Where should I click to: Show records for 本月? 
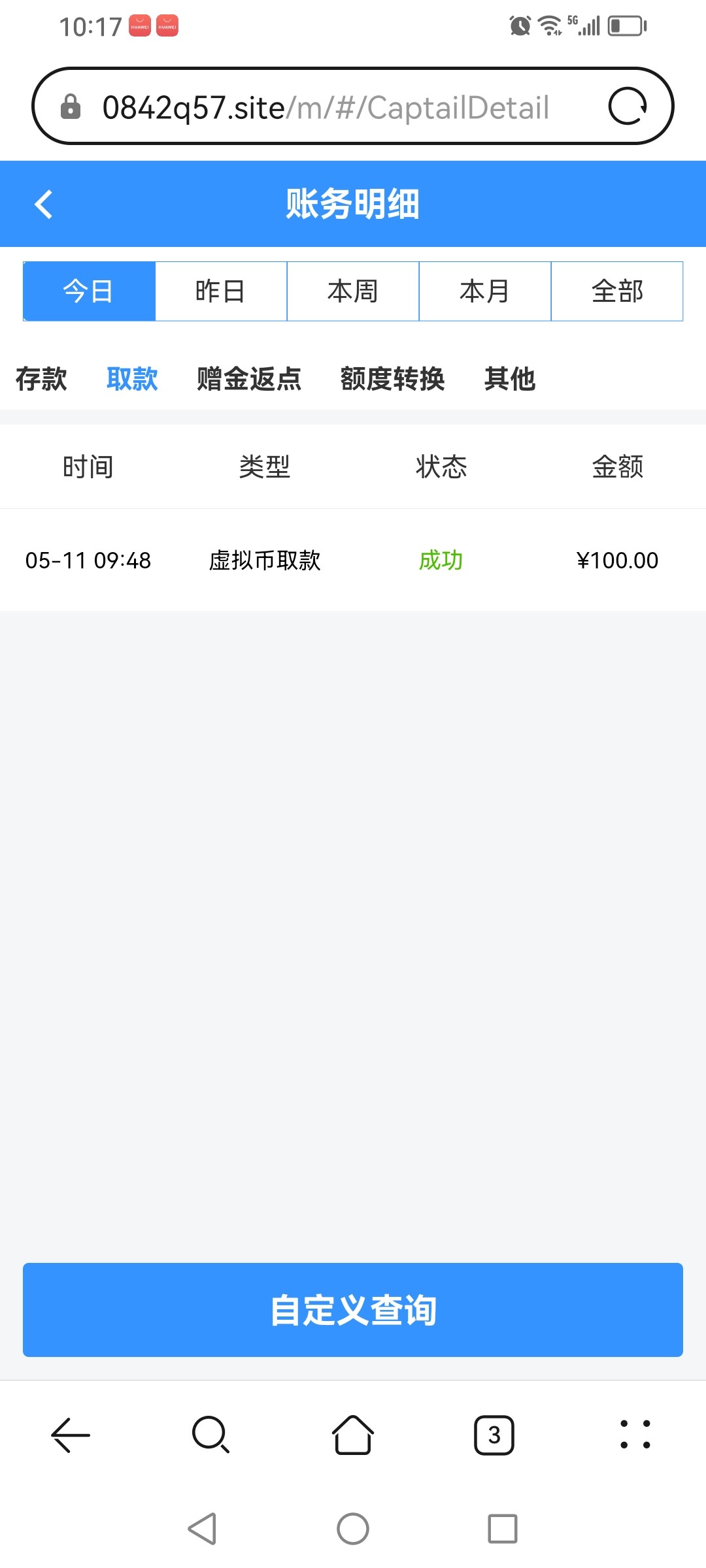tap(485, 291)
